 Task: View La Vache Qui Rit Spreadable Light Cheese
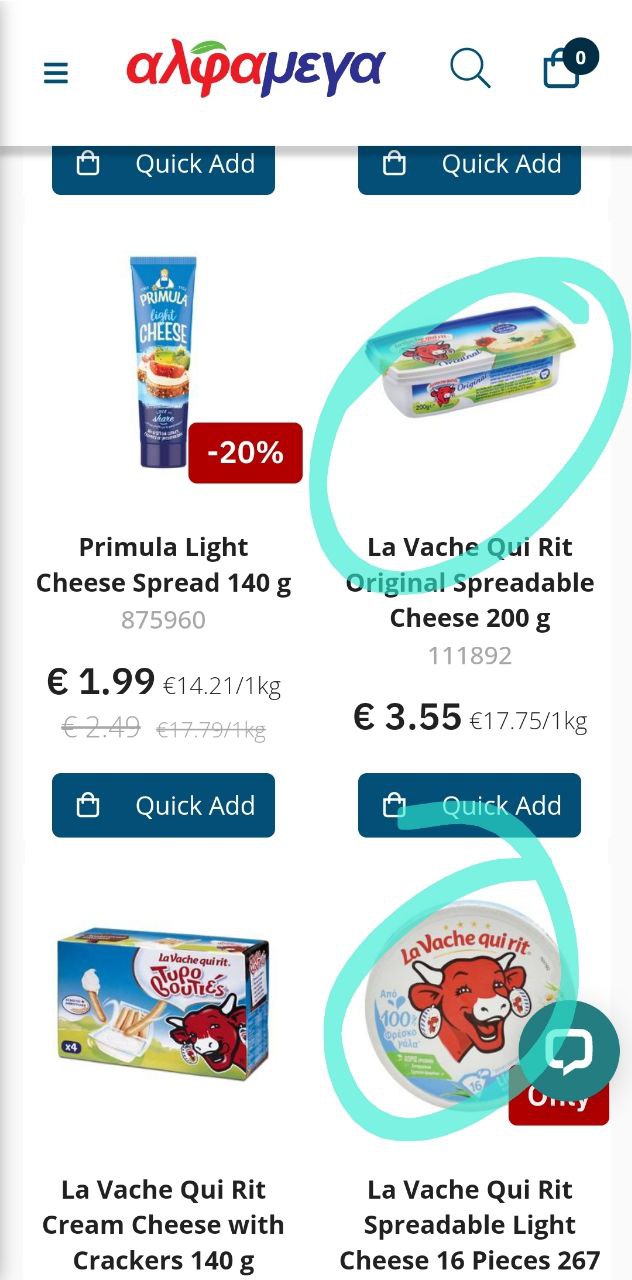[469, 1224]
